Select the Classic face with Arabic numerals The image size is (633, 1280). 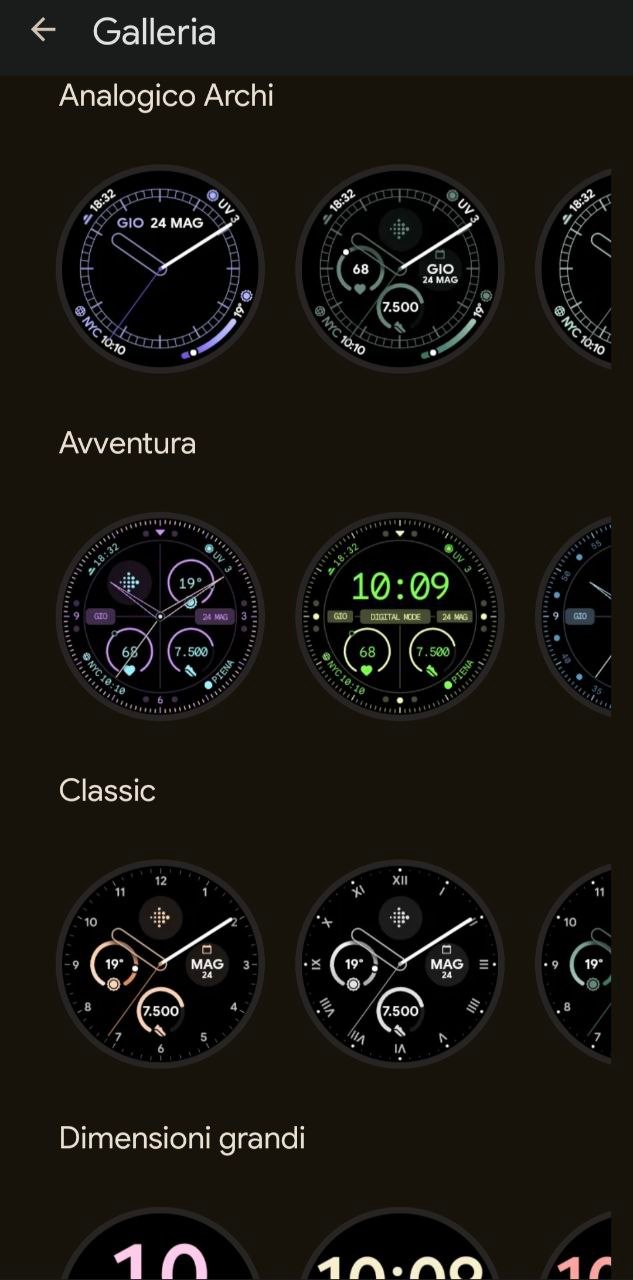pyautogui.click(x=161, y=964)
